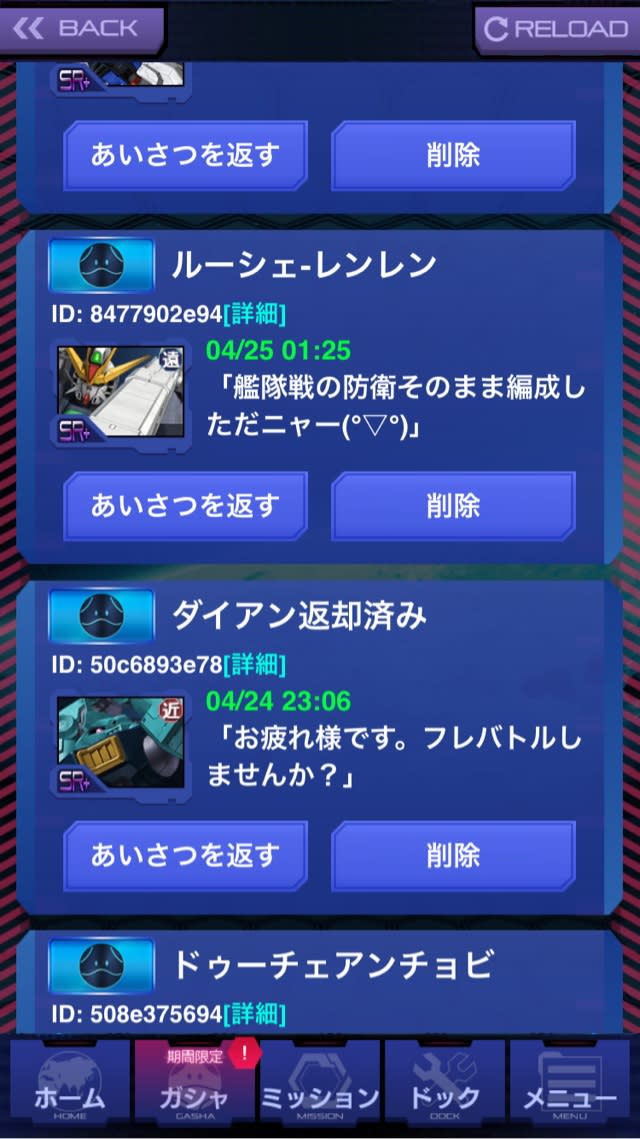Reload the greetings list
640x1139 pixels.
click(x=556, y=28)
